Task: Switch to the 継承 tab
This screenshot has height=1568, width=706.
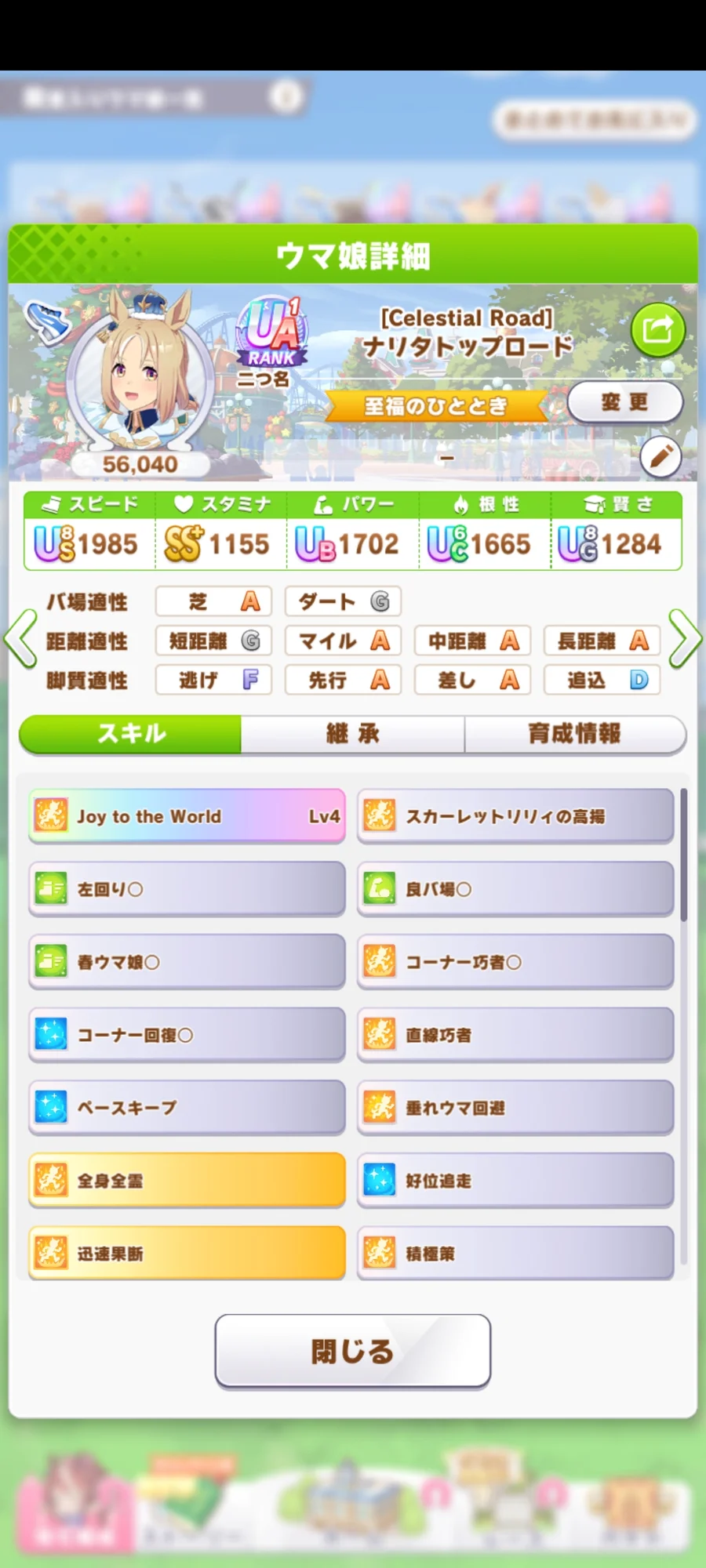Action: (x=352, y=734)
